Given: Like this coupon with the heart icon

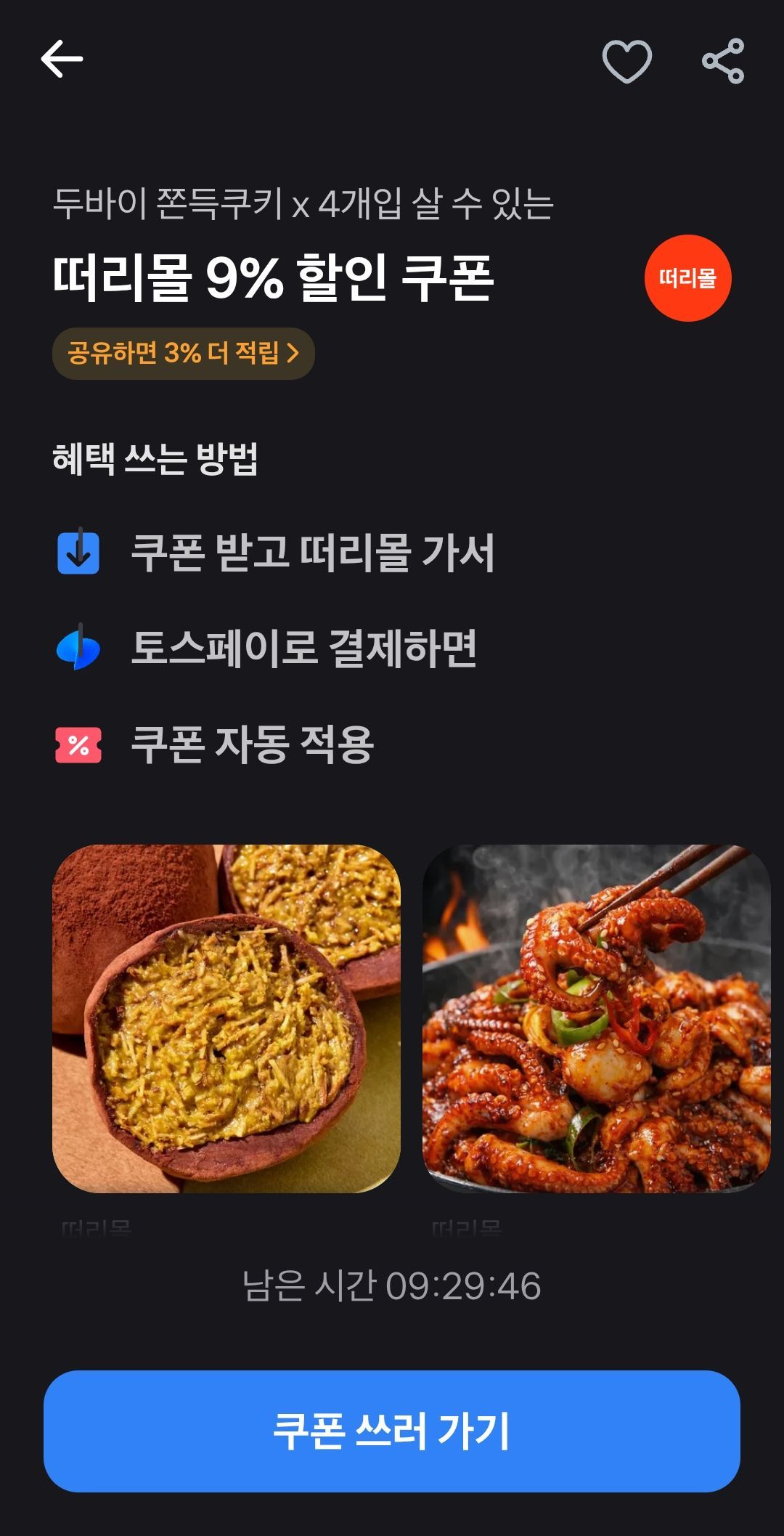Looking at the screenshot, I should tap(626, 61).
